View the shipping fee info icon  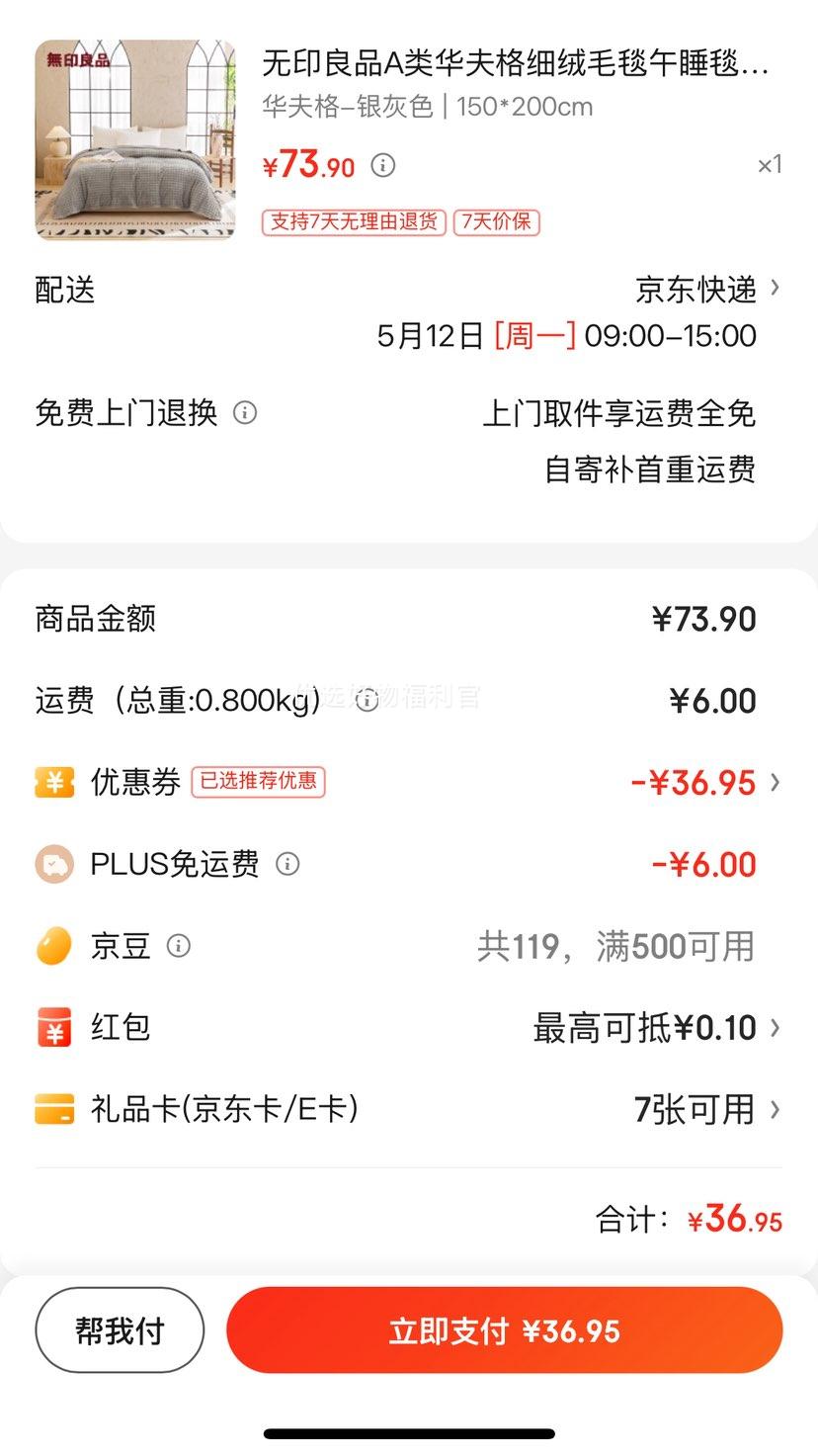(368, 701)
